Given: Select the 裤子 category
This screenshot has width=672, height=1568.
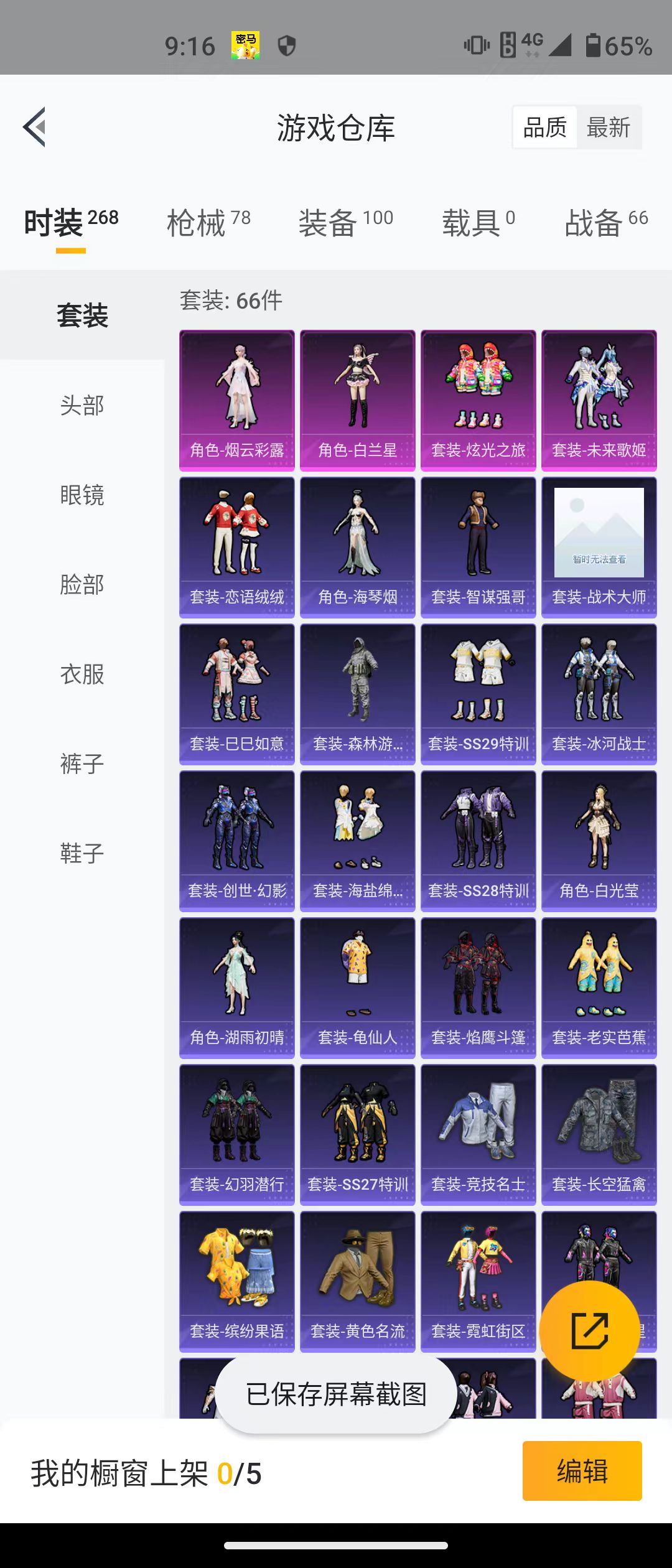Looking at the screenshot, I should [82, 764].
